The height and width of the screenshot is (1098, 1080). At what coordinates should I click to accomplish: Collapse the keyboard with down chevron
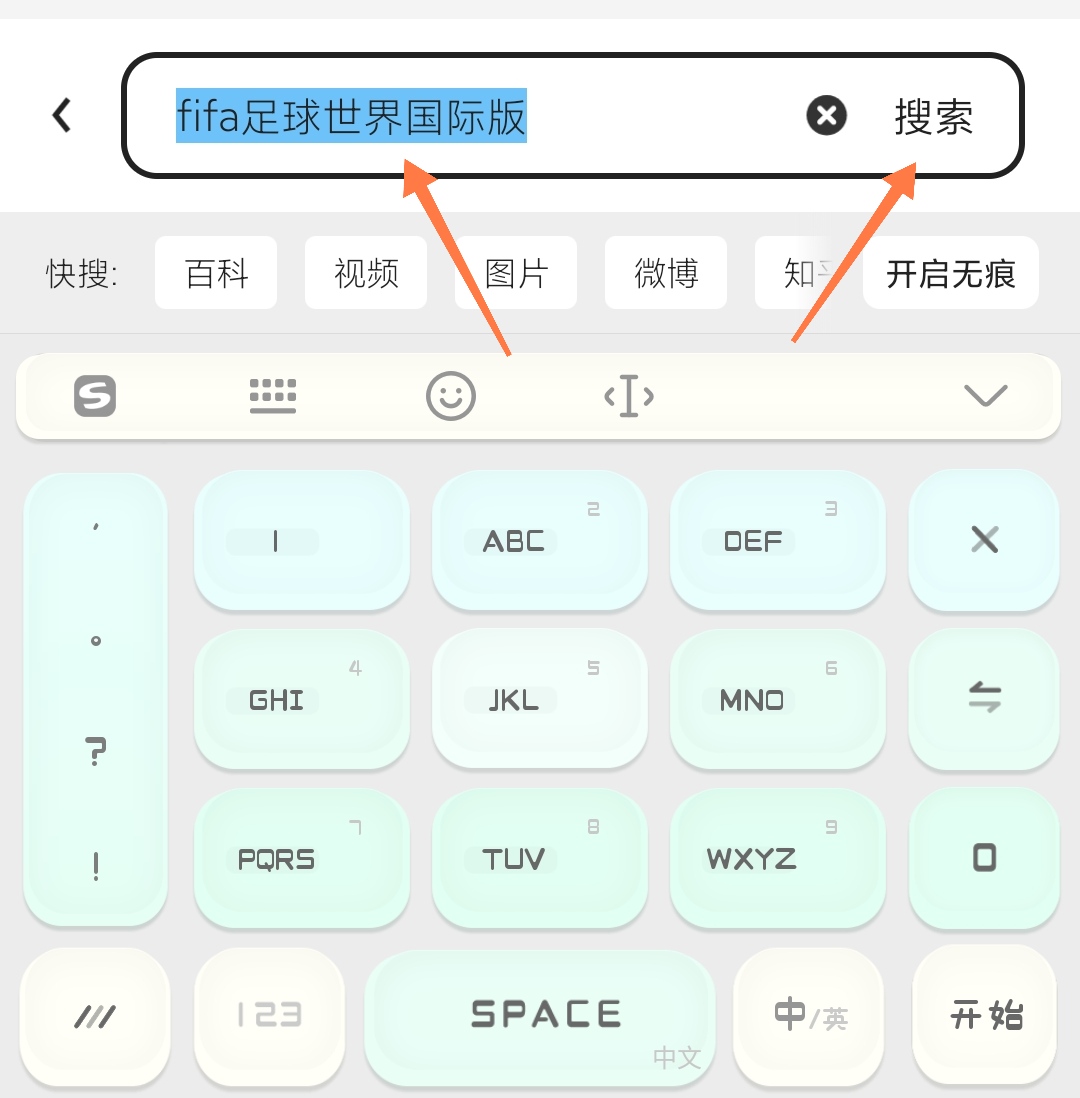[x=985, y=396]
